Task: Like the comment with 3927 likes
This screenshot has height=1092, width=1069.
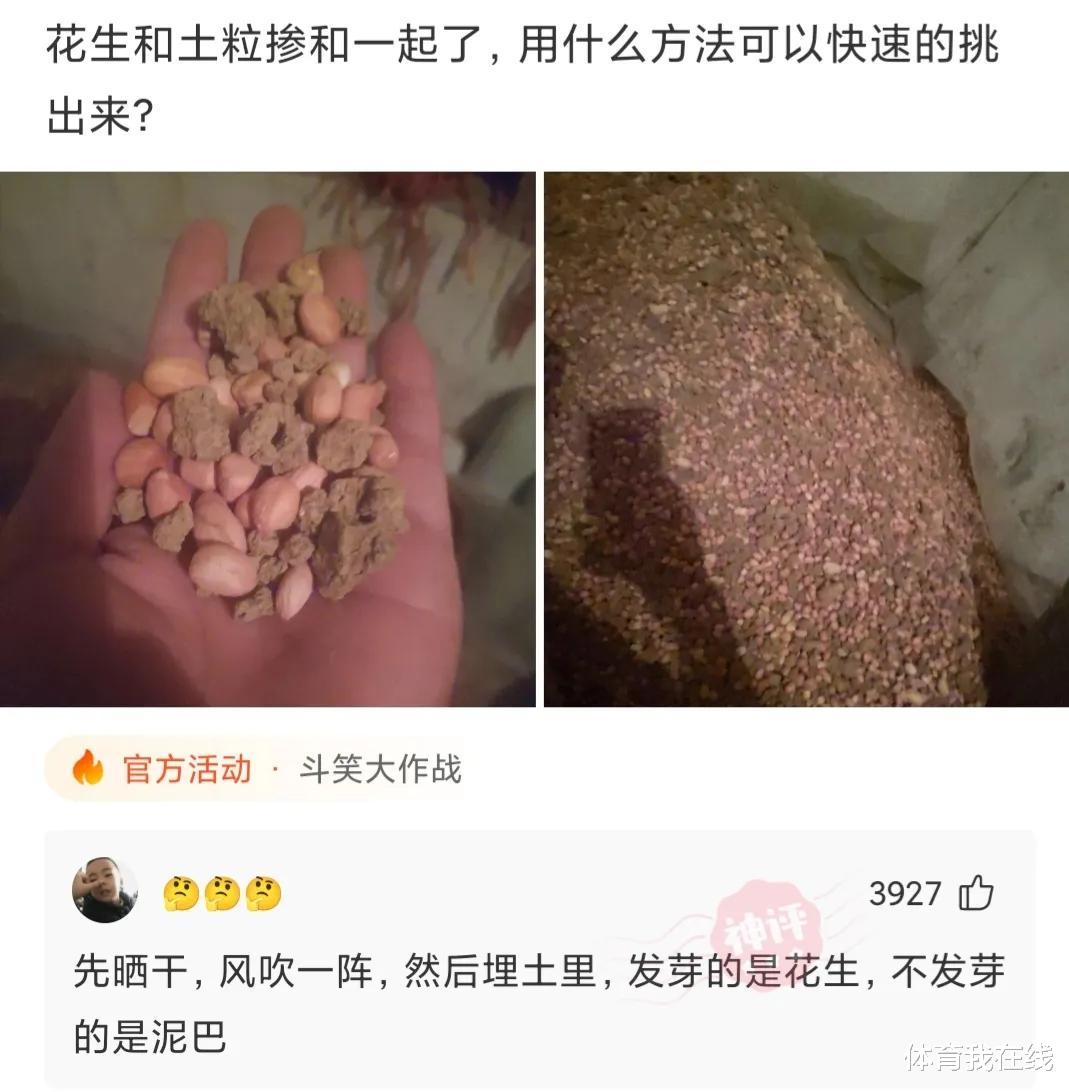Action: (975, 893)
